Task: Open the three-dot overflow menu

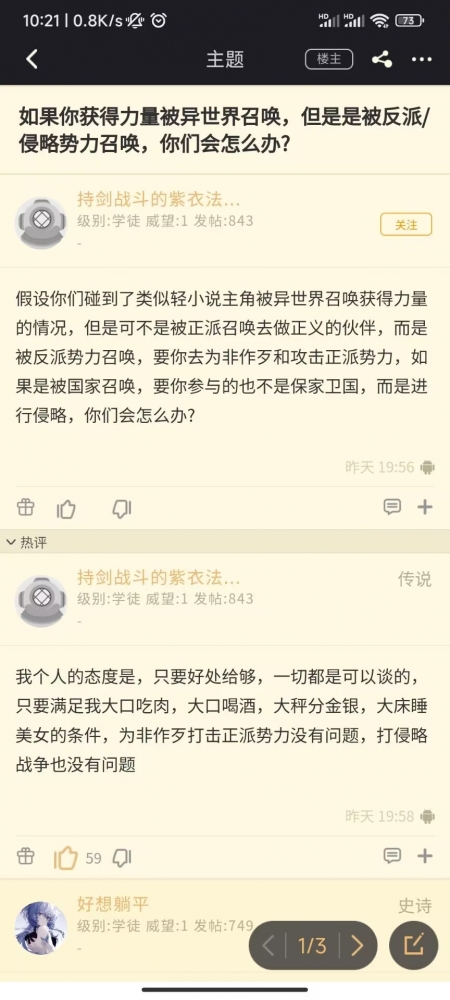Action: 422,59
